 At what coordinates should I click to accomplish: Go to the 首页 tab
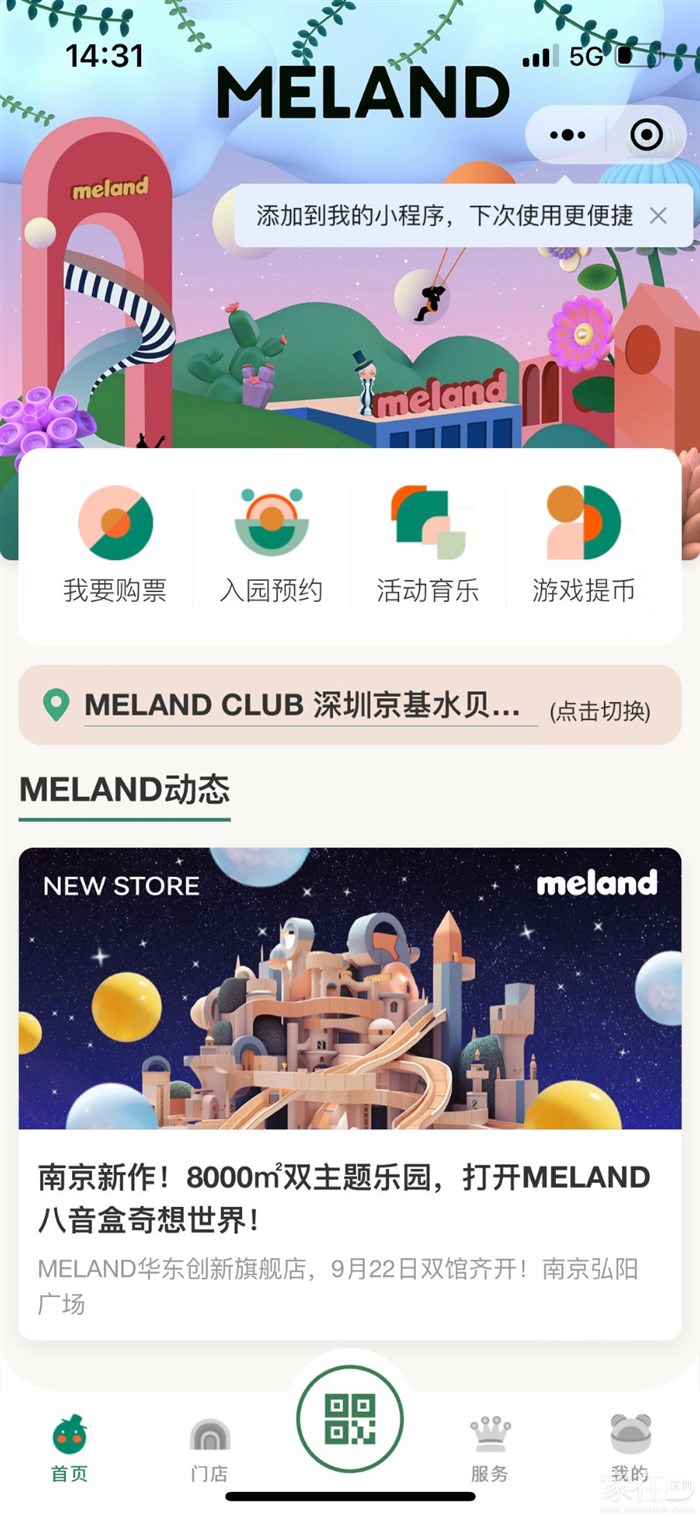(70, 1448)
